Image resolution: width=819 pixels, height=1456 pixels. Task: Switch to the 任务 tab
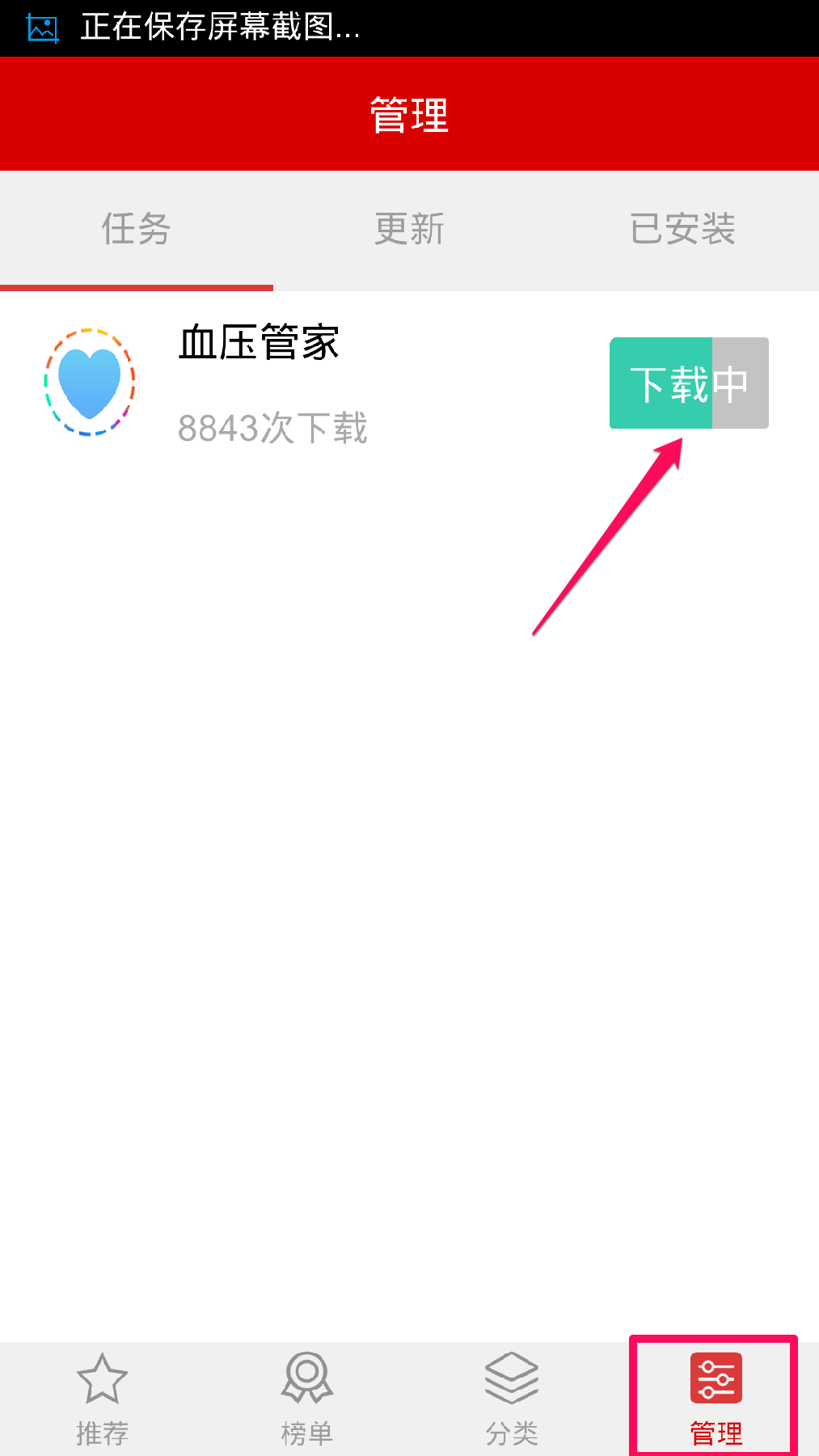click(136, 230)
